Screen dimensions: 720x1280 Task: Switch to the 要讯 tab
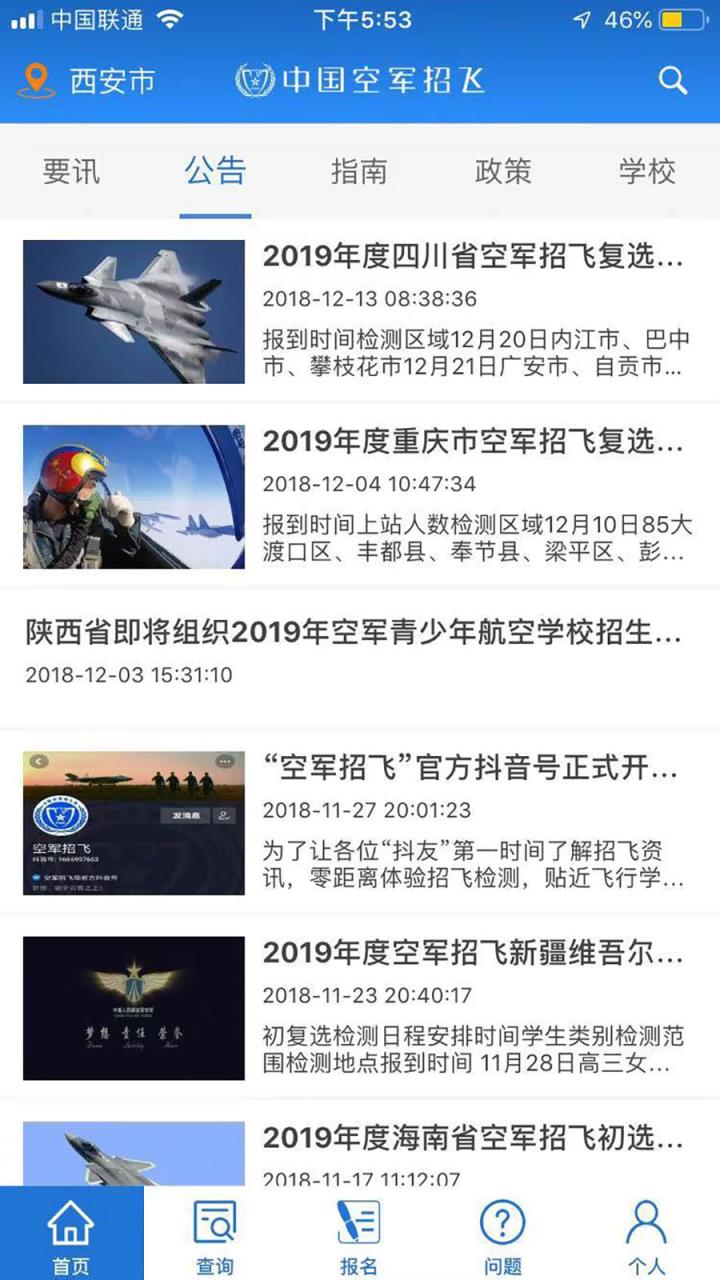pos(71,172)
